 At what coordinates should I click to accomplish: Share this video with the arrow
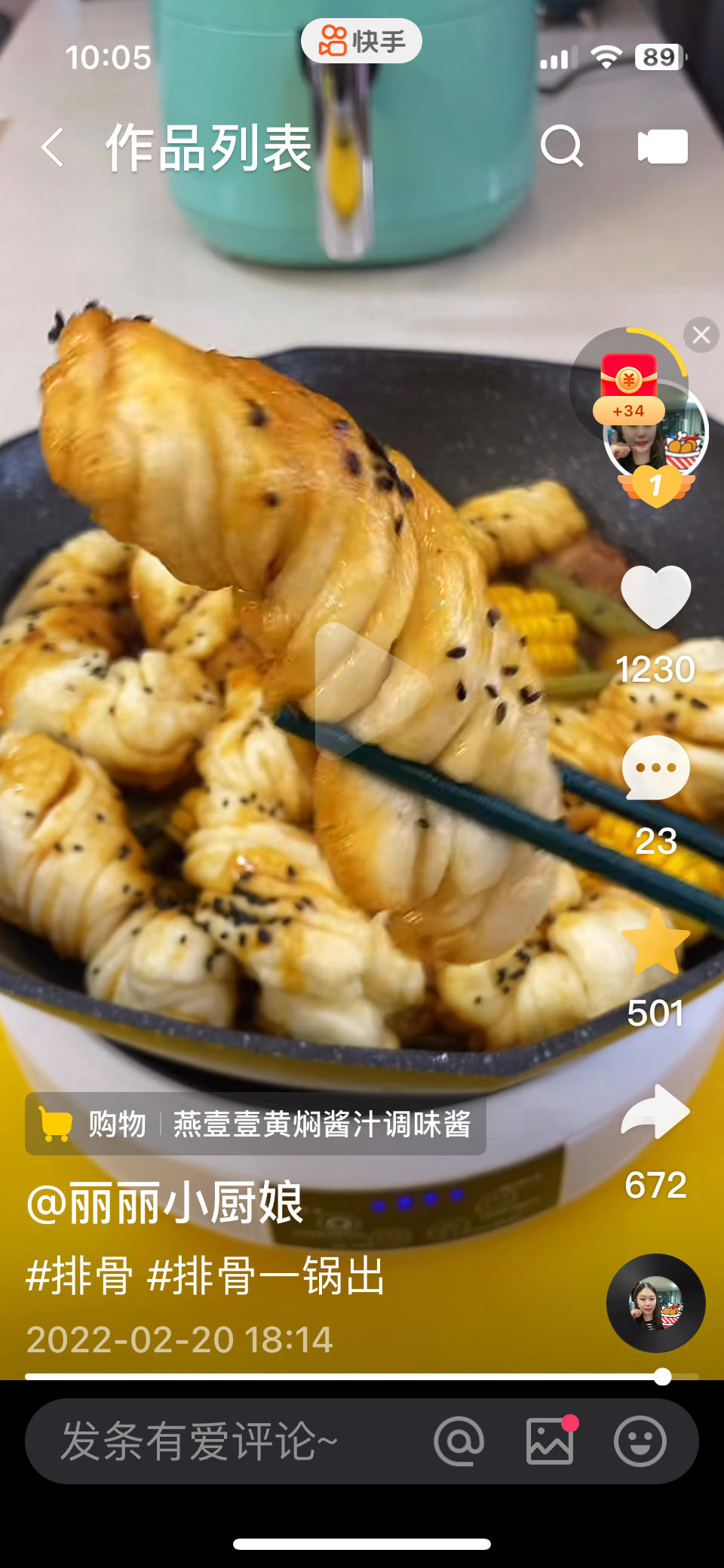(x=655, y=1112)
